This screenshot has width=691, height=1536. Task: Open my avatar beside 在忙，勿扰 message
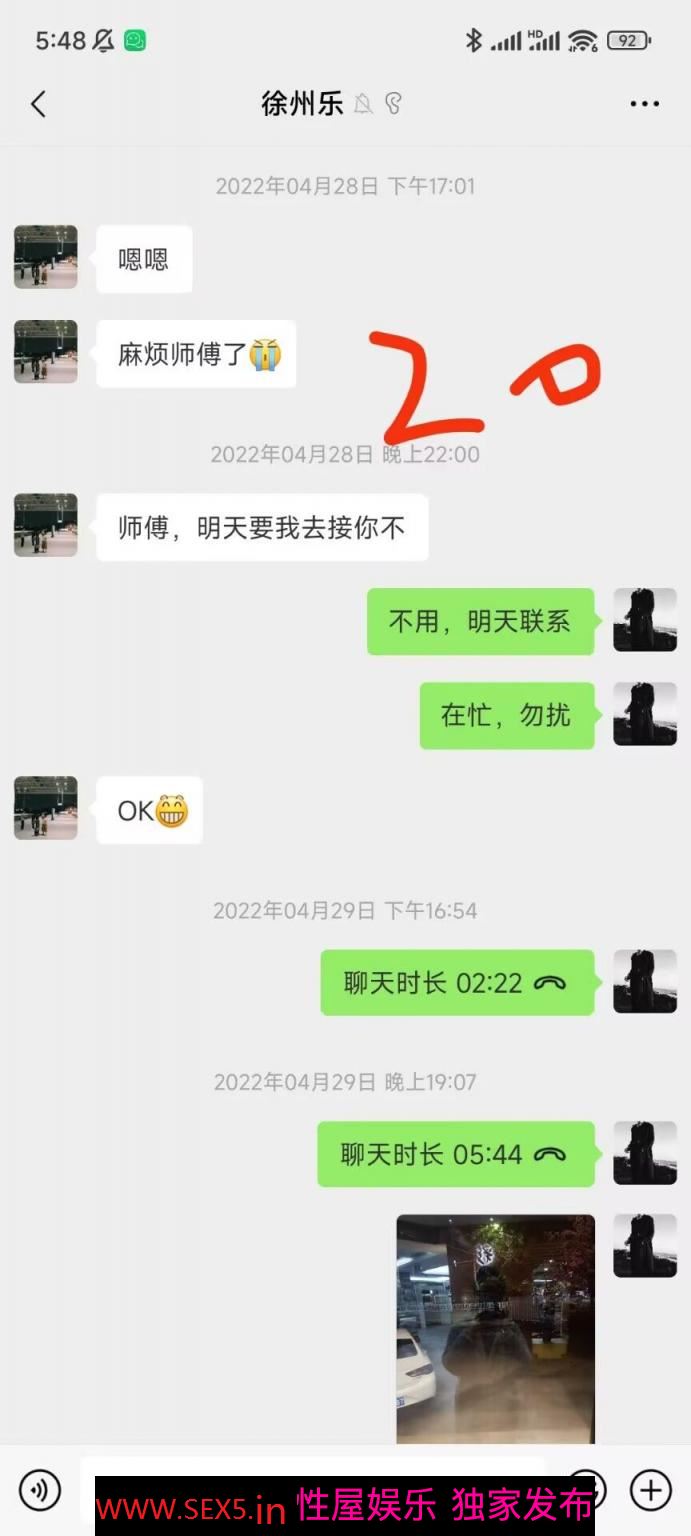644,714
